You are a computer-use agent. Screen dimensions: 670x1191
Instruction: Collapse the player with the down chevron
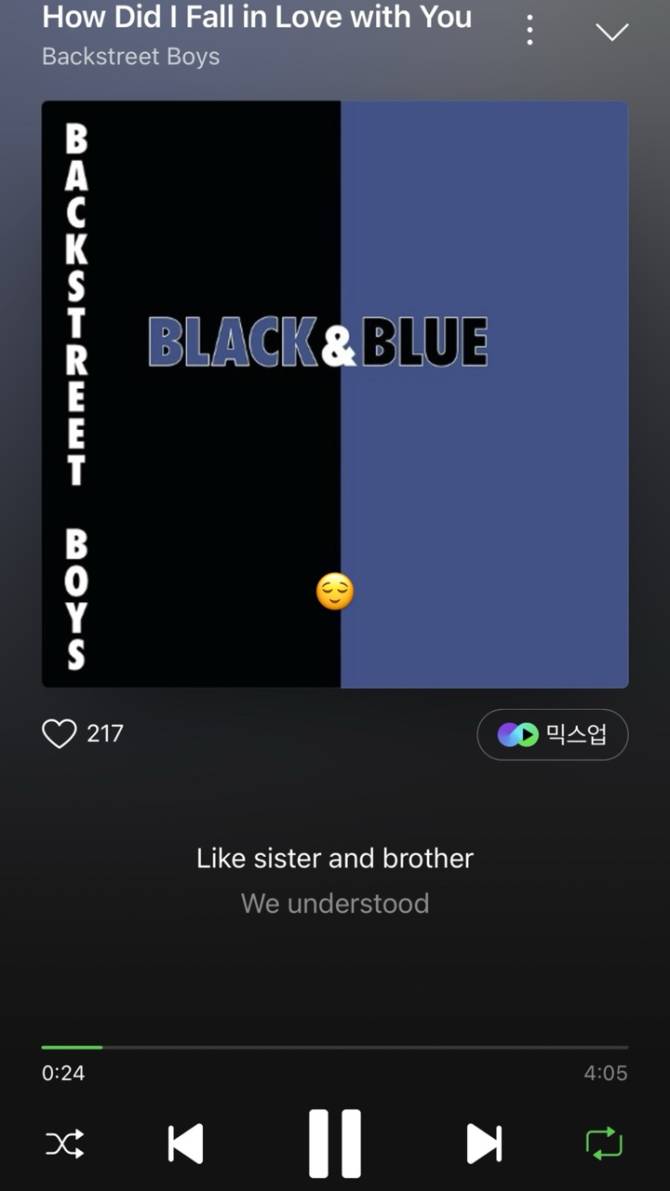point(611,31)
